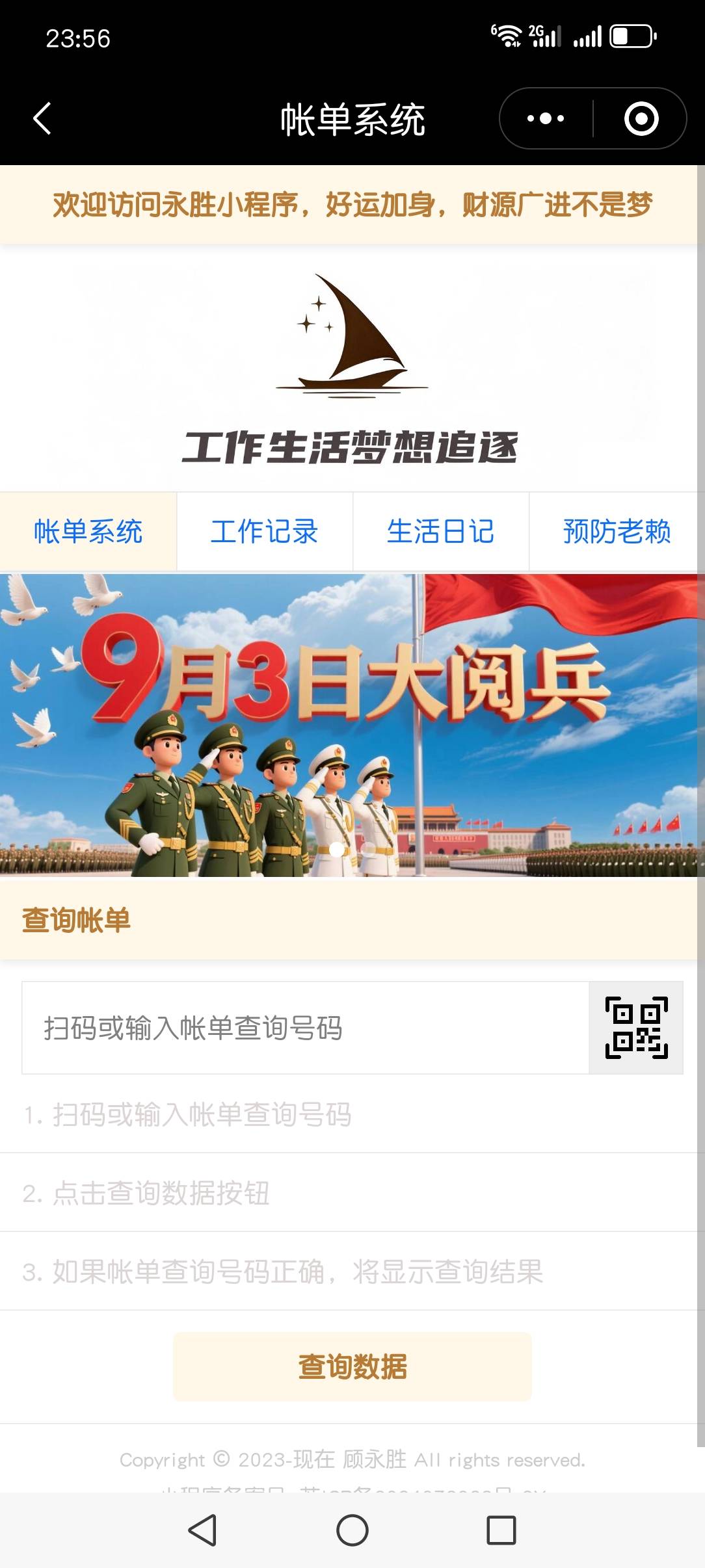Close the mini program with the circle icon

point(641,119)
